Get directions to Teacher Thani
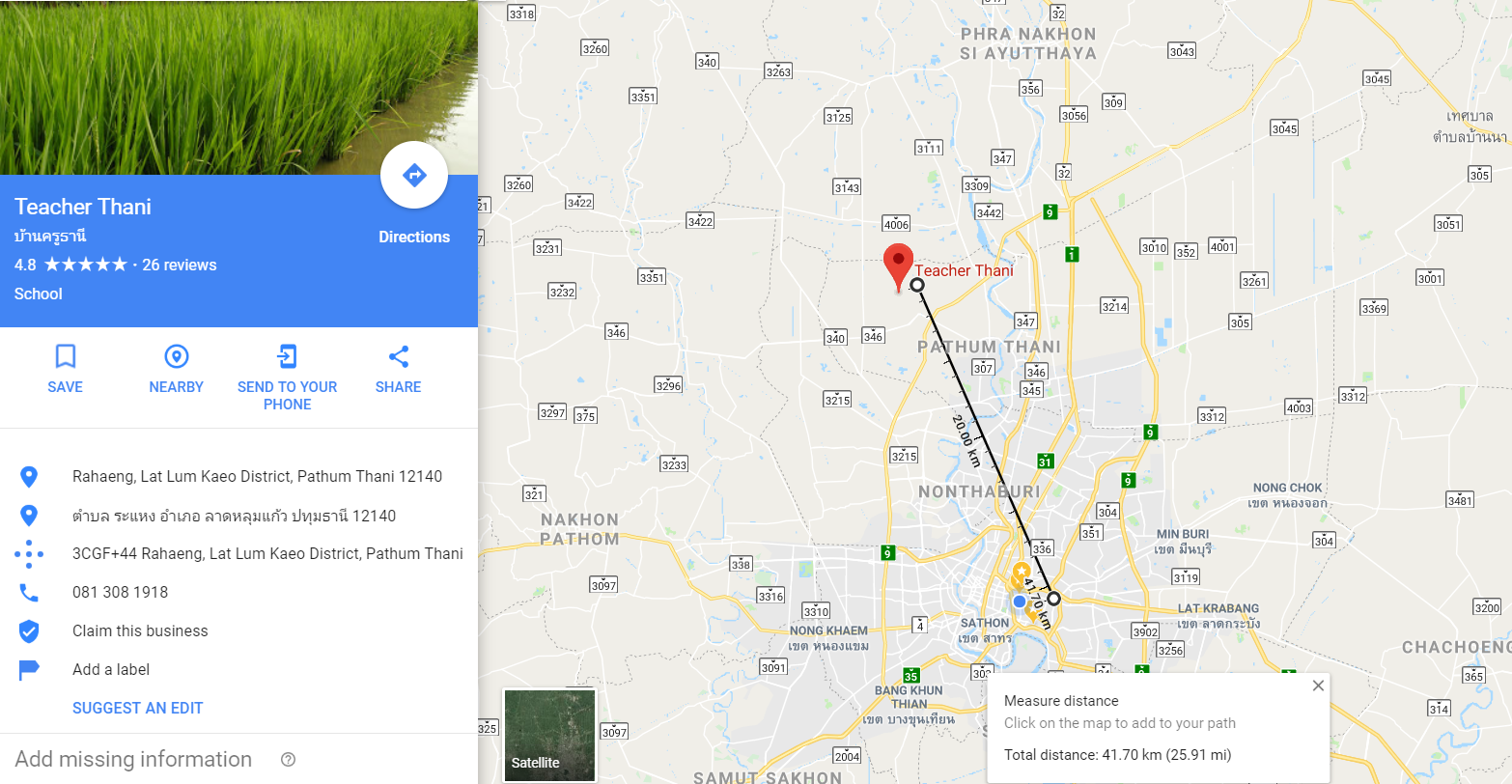Image resolution: width=1512 pixels, height=784 pixels. [413, 176]
